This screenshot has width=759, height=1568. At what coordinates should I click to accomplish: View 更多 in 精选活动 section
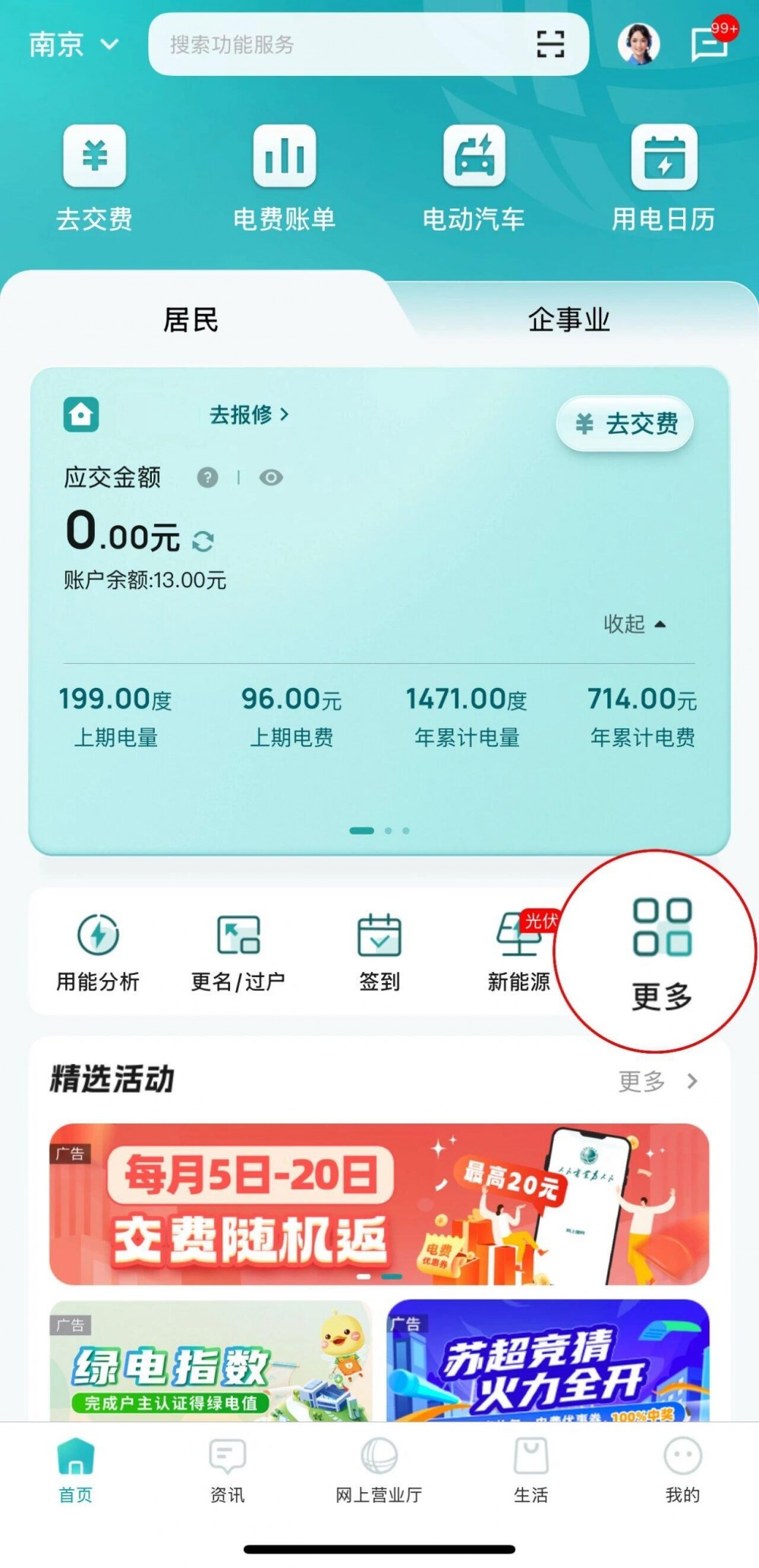(657, 1081)
